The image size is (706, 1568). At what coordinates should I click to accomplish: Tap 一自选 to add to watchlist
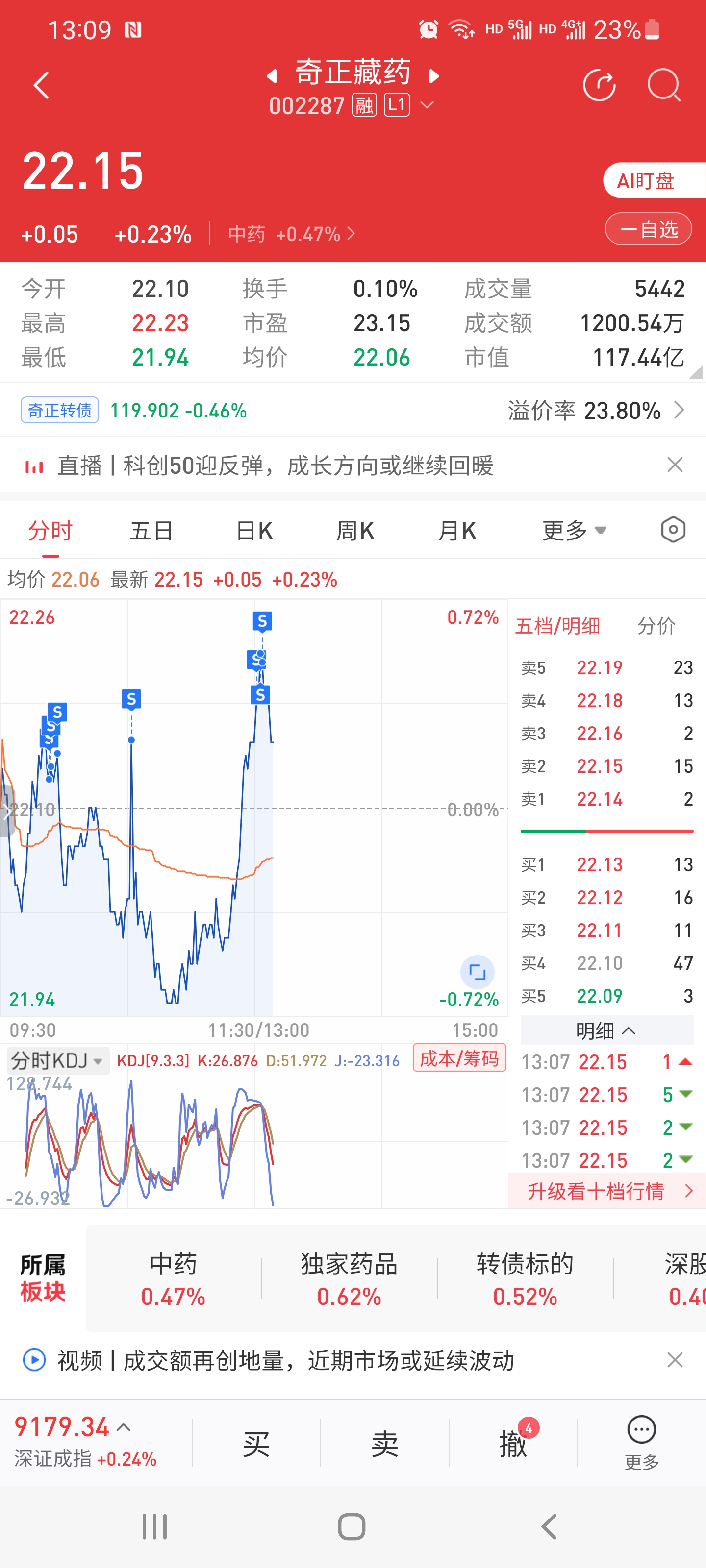pyautogui.click(x=648, y=228)
